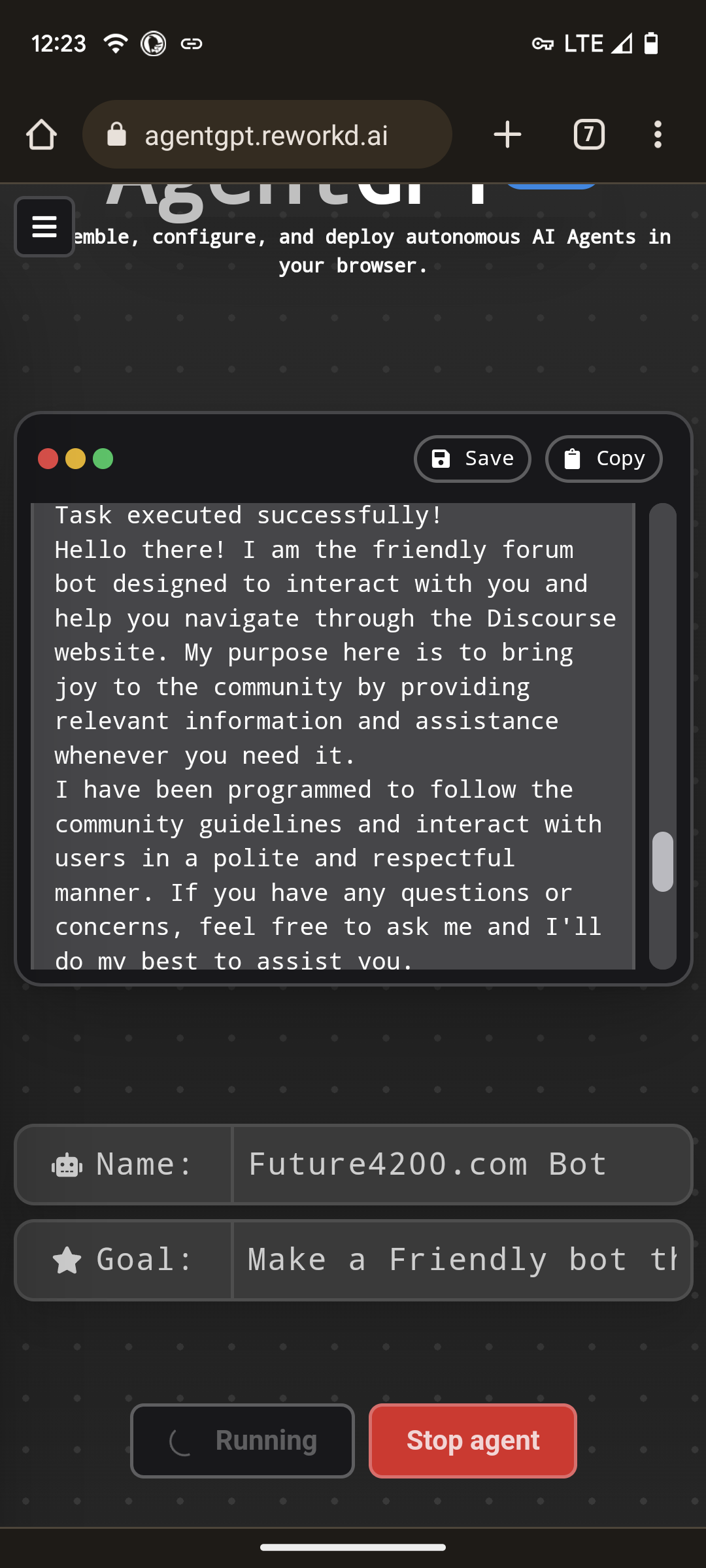Save the agent output
706x1568 pixels.
[472, 459]
